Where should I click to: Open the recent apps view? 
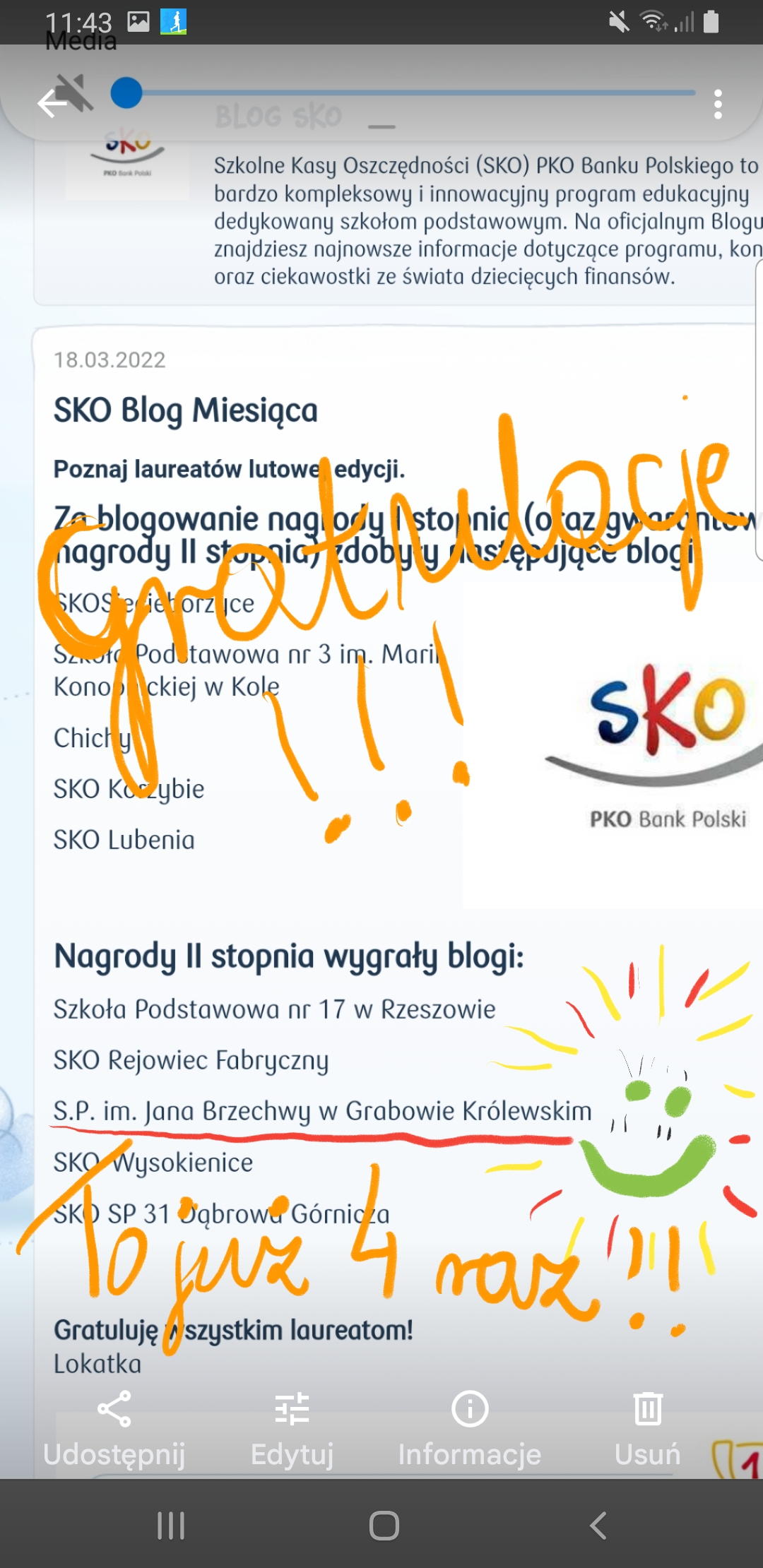(171, 1526)
